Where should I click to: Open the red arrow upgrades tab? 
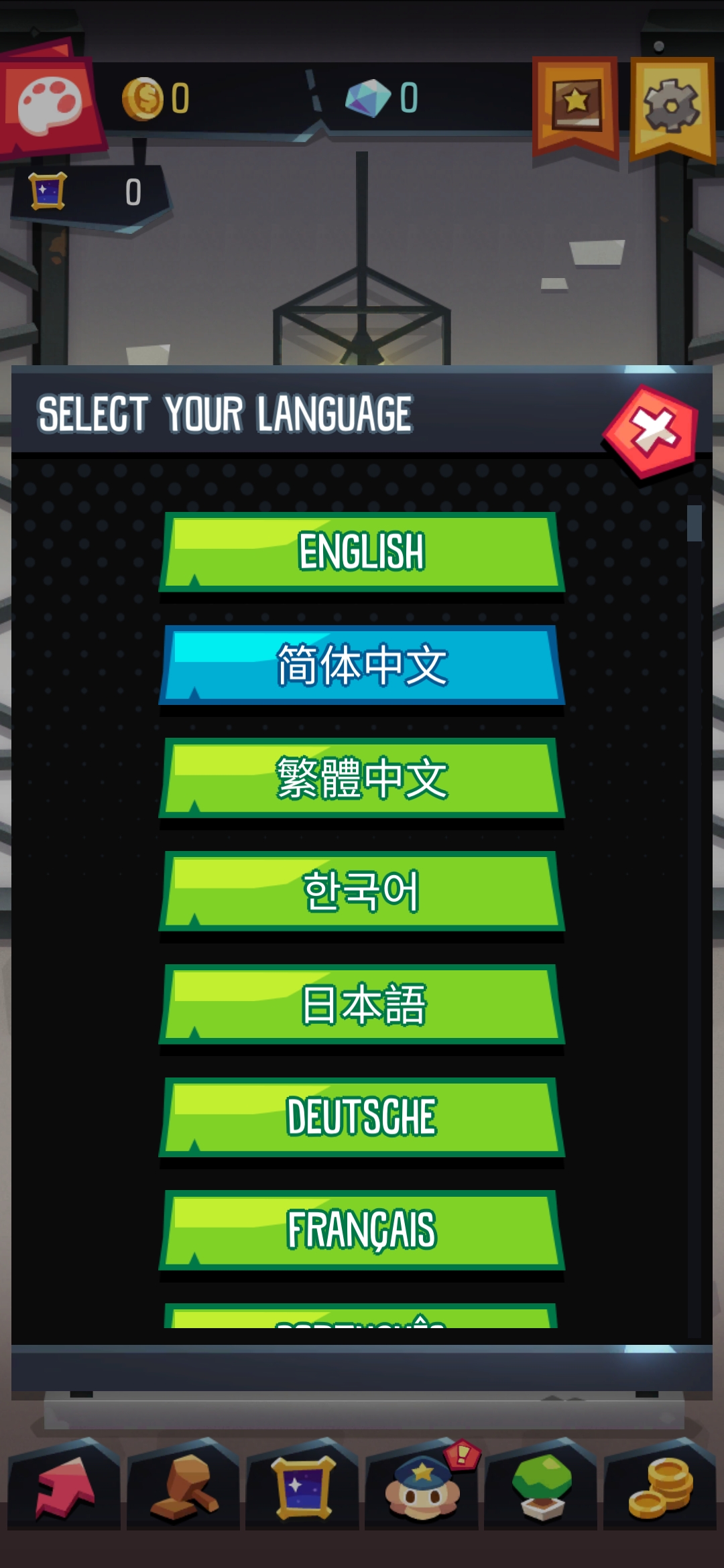(64, 1486)
